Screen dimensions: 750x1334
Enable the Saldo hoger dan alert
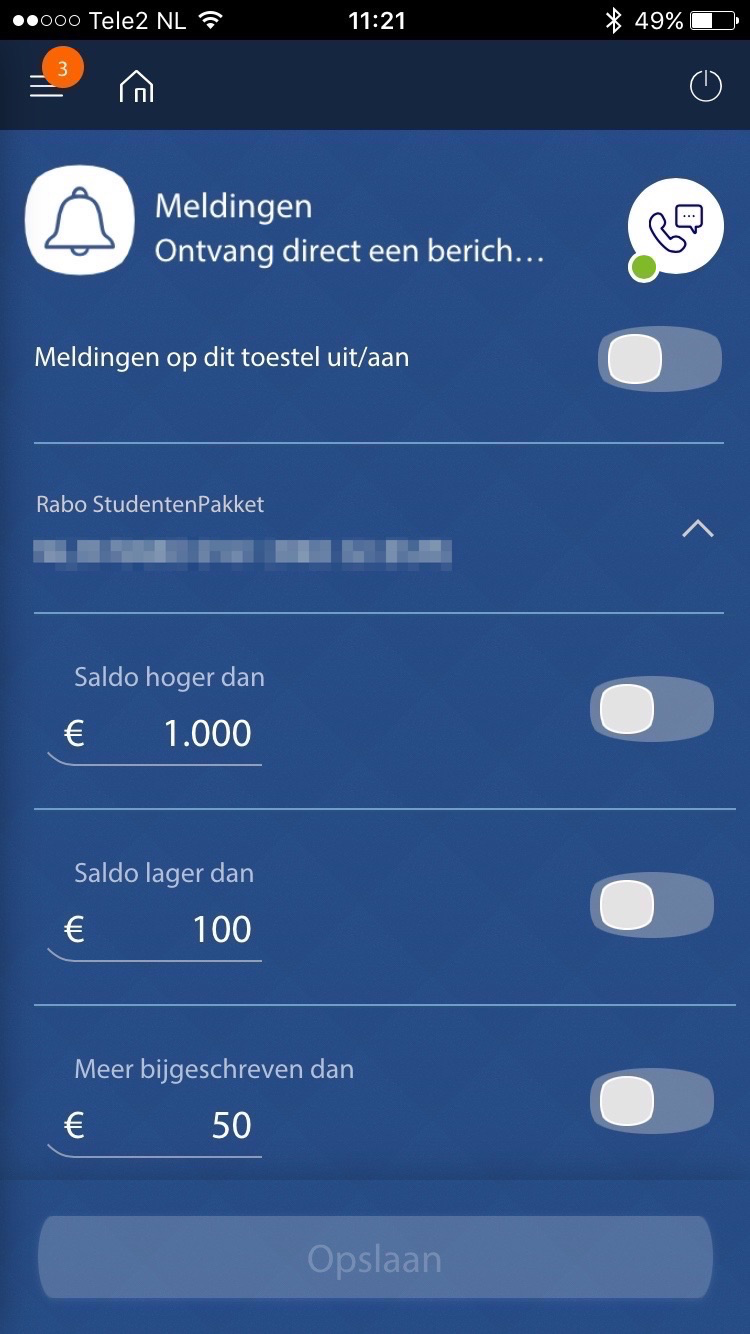click(x=652, y=709)
